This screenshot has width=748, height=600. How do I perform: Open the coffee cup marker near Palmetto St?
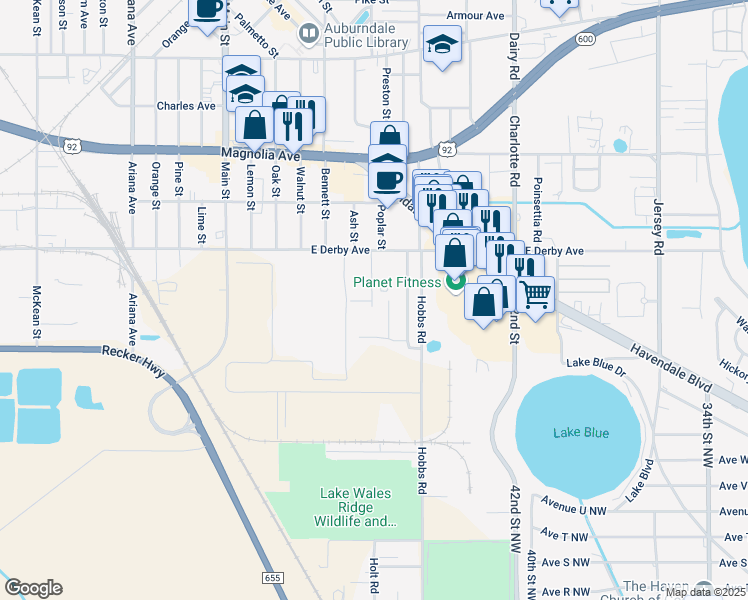coord(208,10)
